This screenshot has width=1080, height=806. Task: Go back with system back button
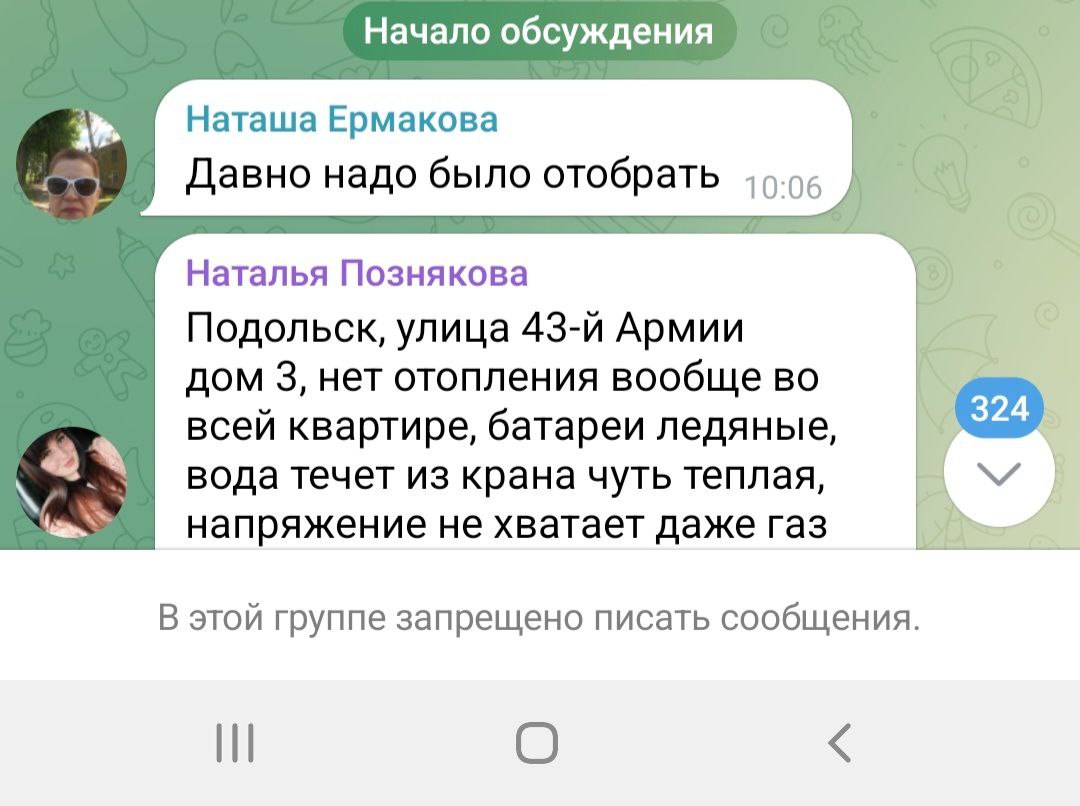click(840, 743)
